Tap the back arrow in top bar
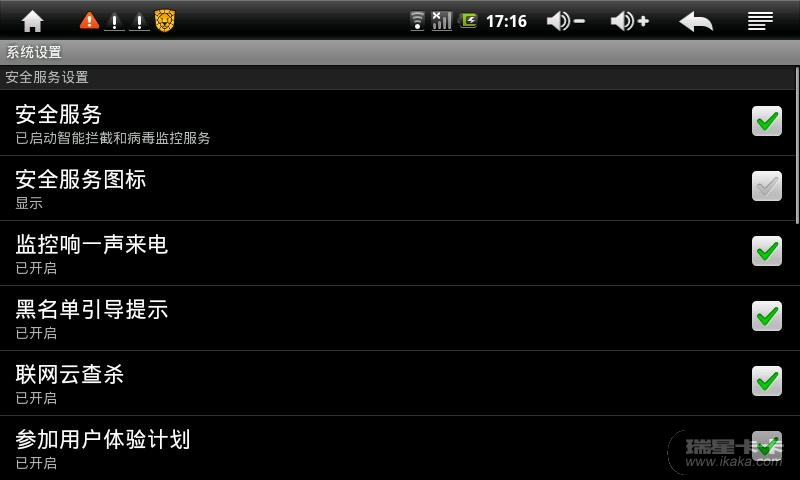This screenshot has height=480, width=800. pyautogui.click(x=696, y=20)
